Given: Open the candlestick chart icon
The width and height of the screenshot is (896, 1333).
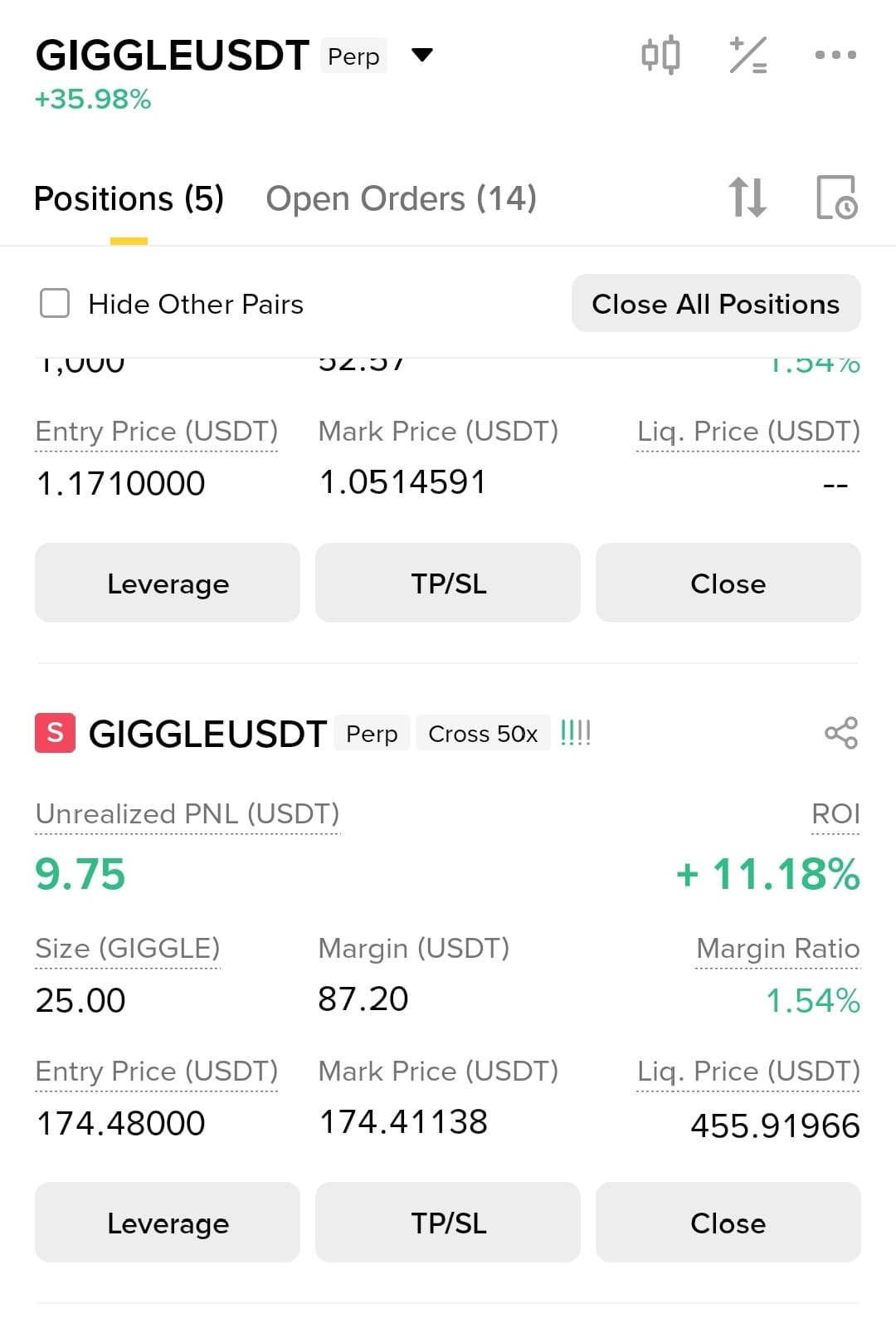Looking at the screenshot, I should point(661,56).
